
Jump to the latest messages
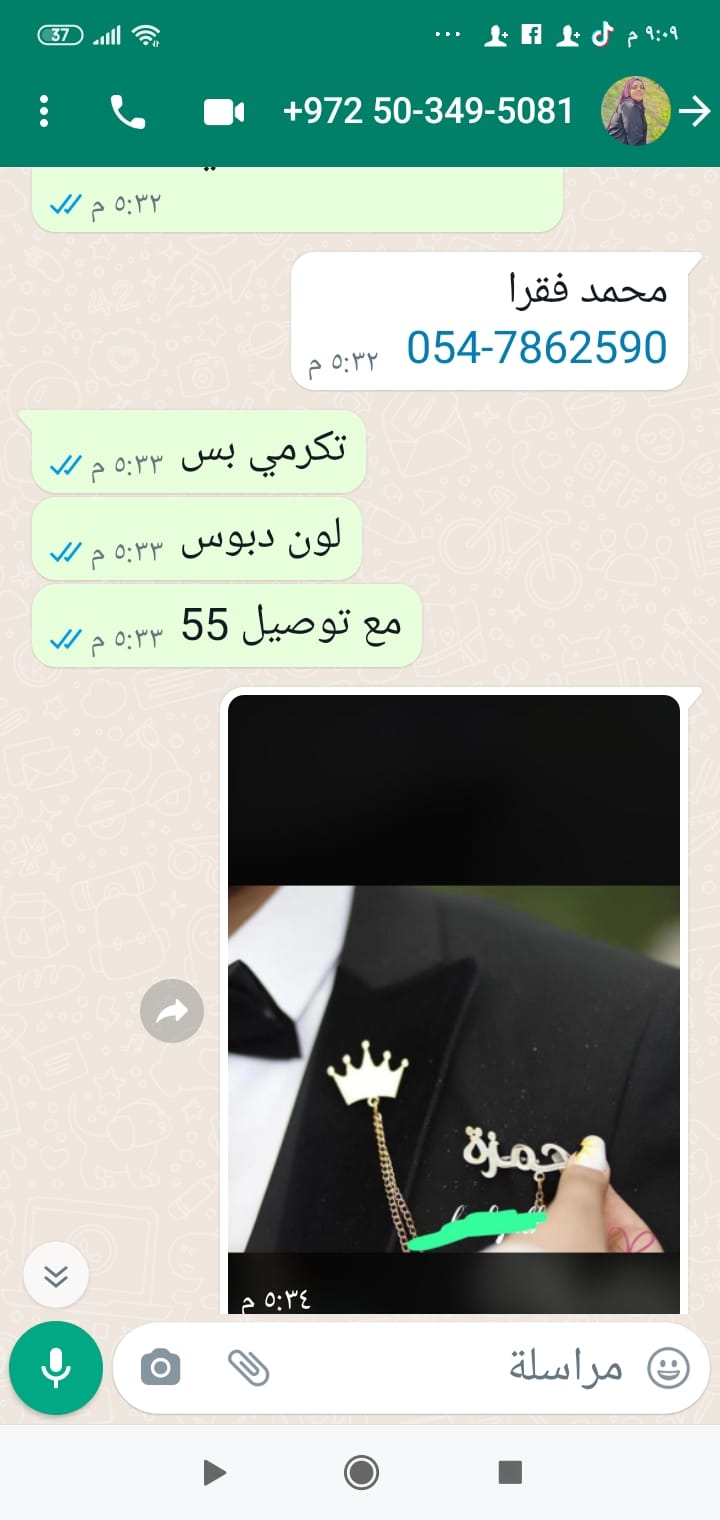(56, 1275)
